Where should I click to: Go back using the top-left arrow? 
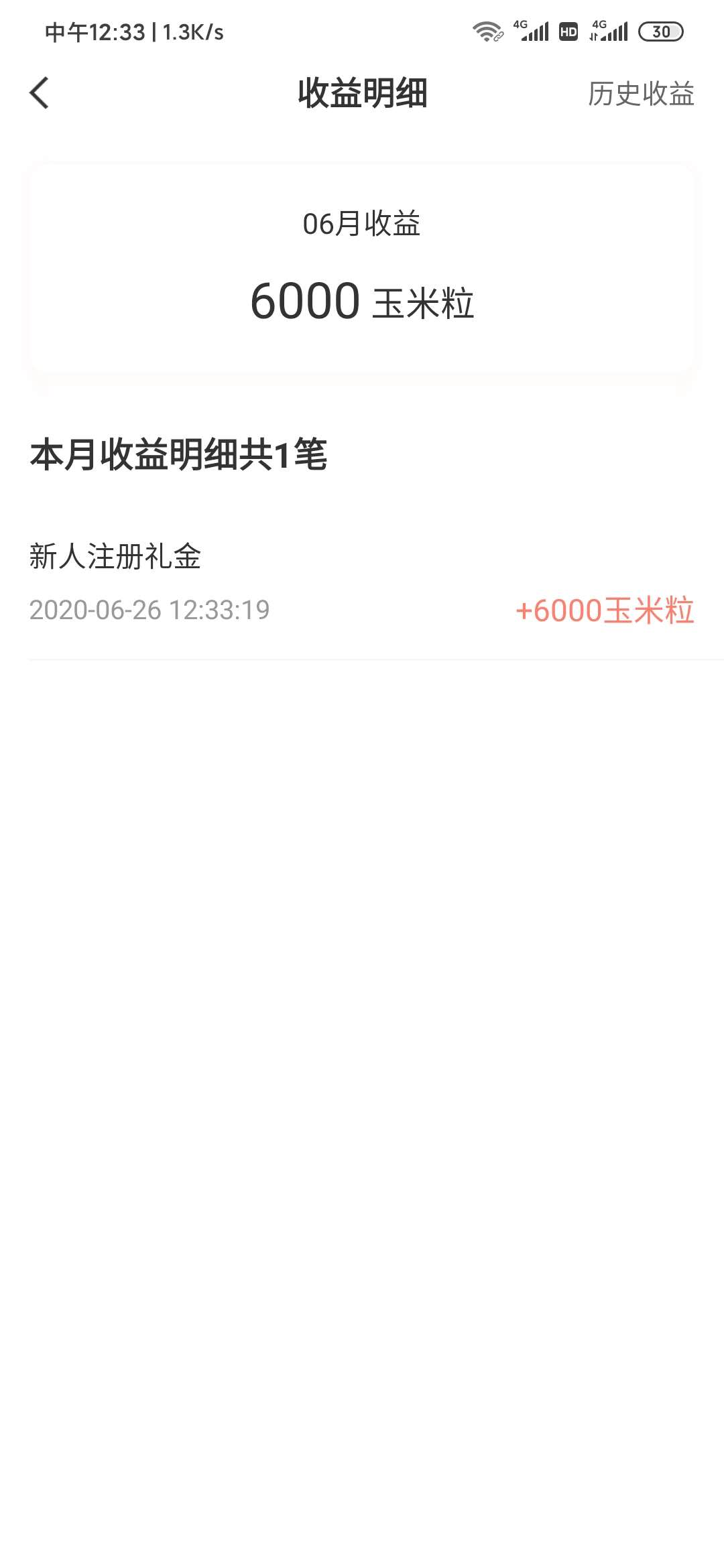click(x=40, y=92)
